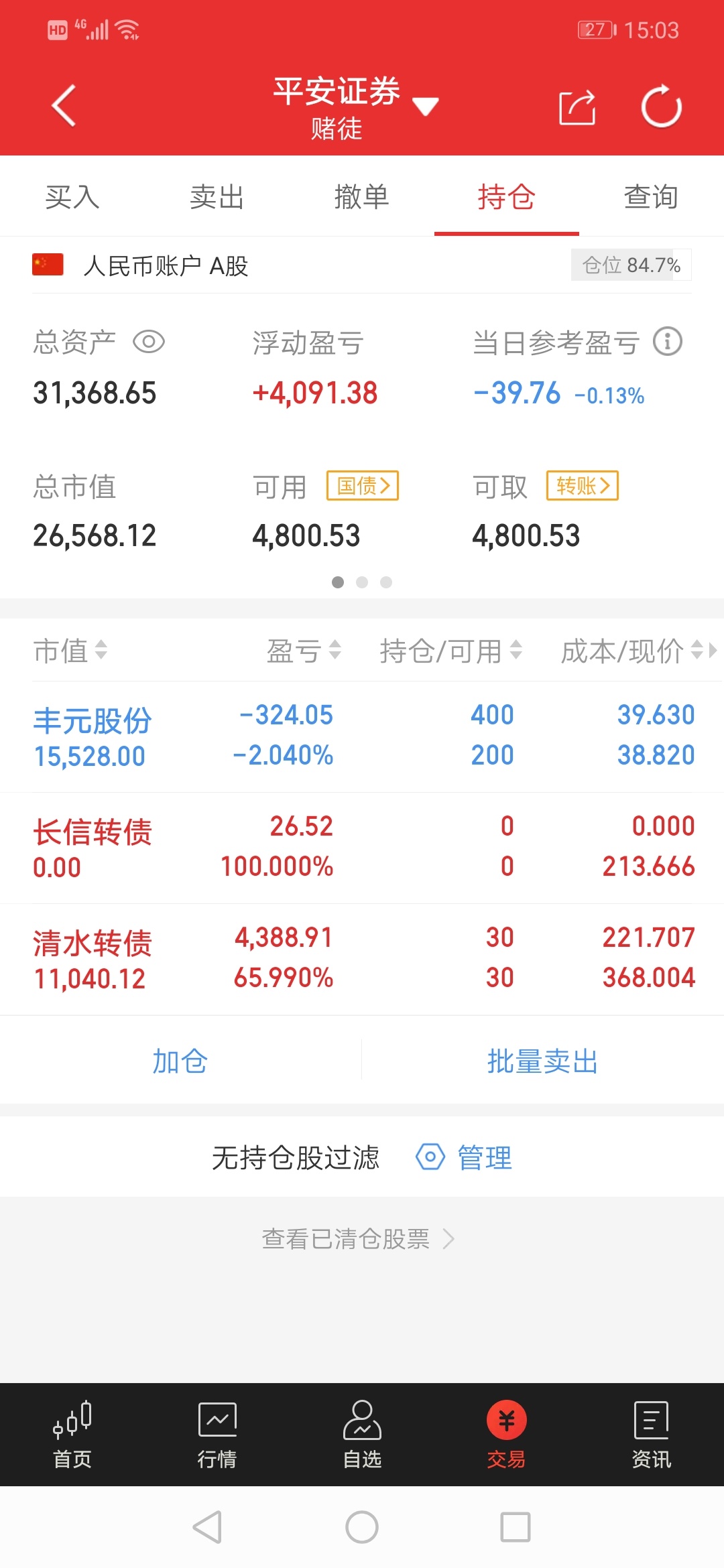Open the 撤单 tab
The height and width of the screenshot is (1568, 724).
(x=362, y=197)
